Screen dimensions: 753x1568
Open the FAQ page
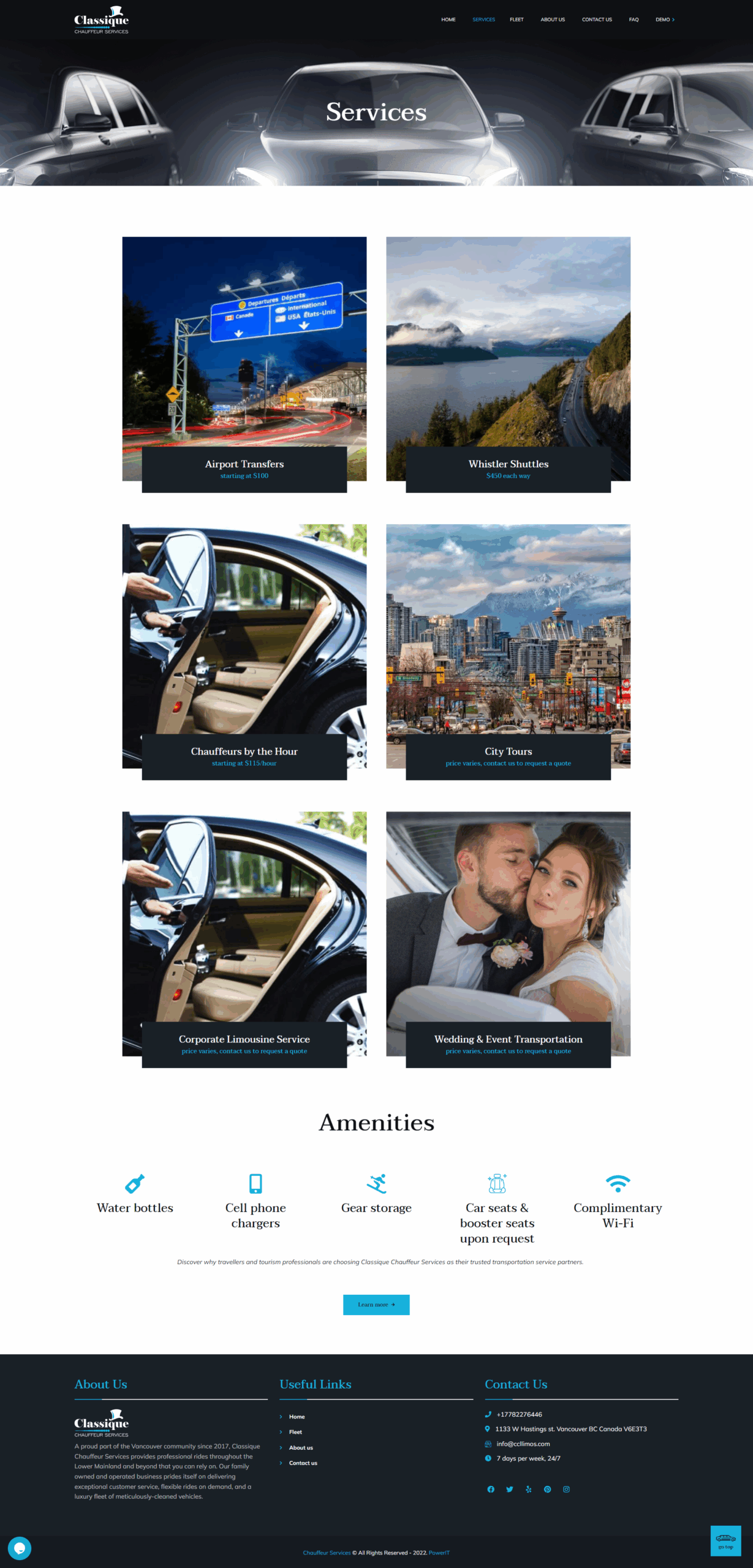point(634,20)
